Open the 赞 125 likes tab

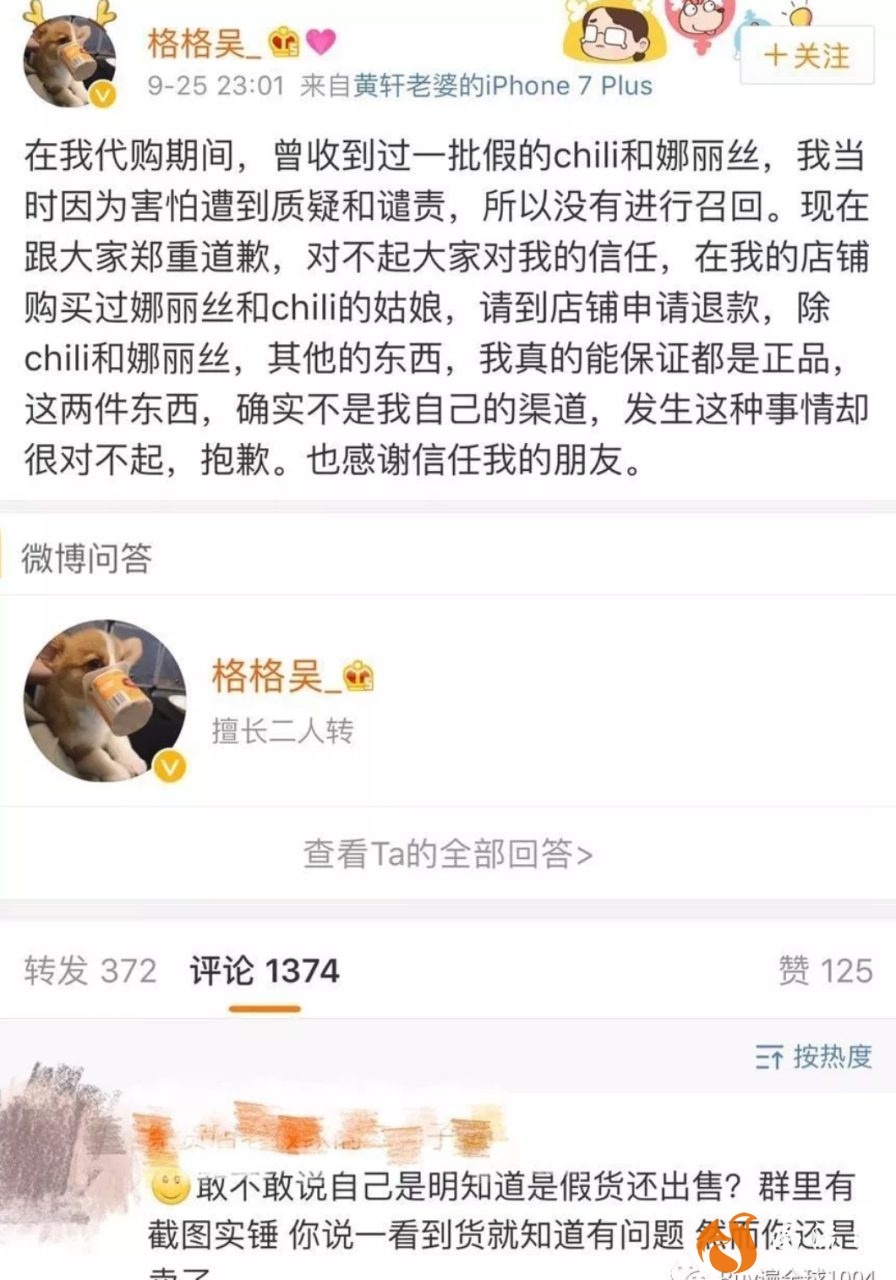coord(825,970)
